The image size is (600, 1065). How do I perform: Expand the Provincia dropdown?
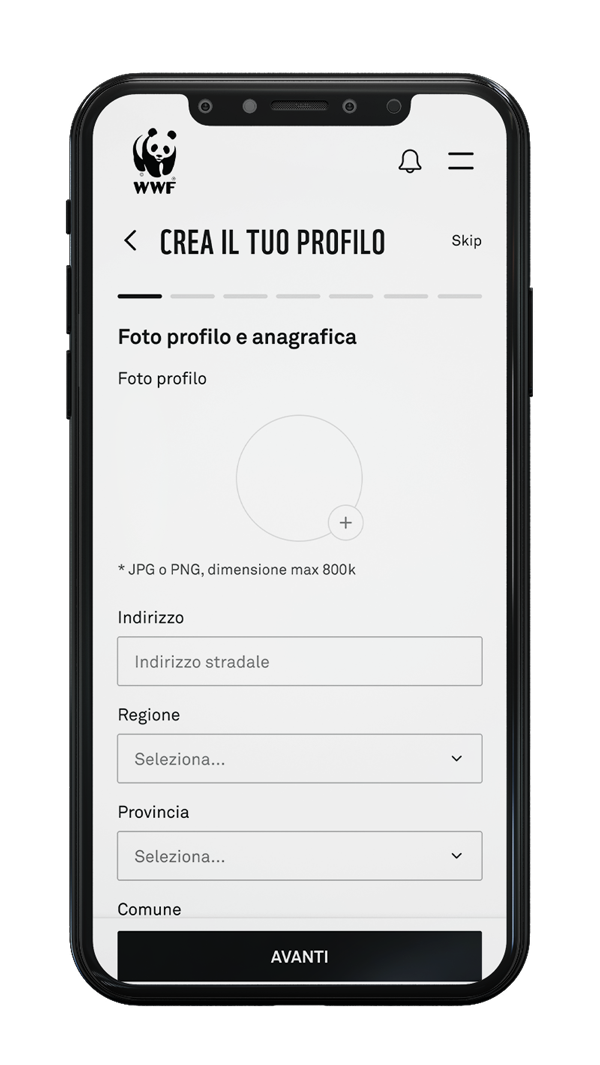pos(299,856)
